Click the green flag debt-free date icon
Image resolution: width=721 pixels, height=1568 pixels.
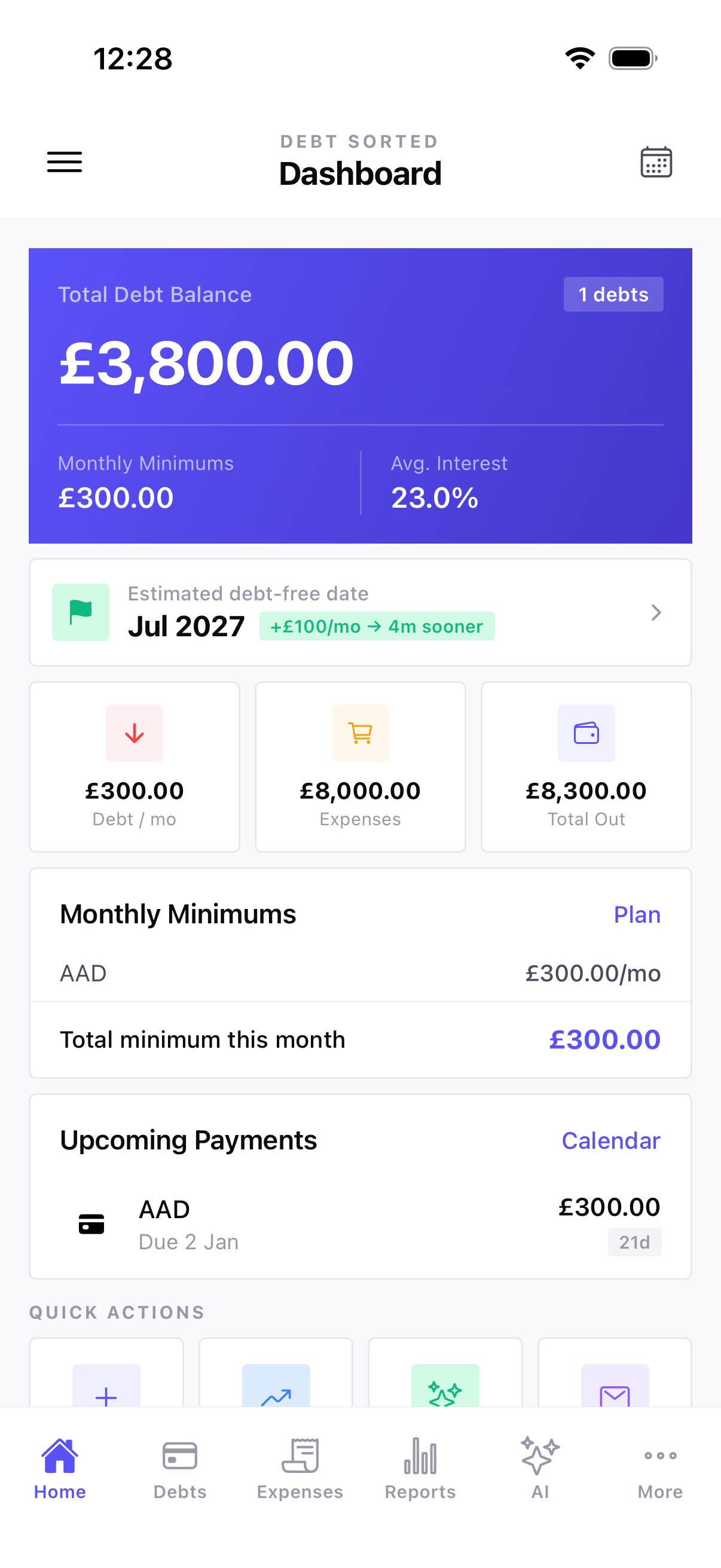tap(80, 612)
